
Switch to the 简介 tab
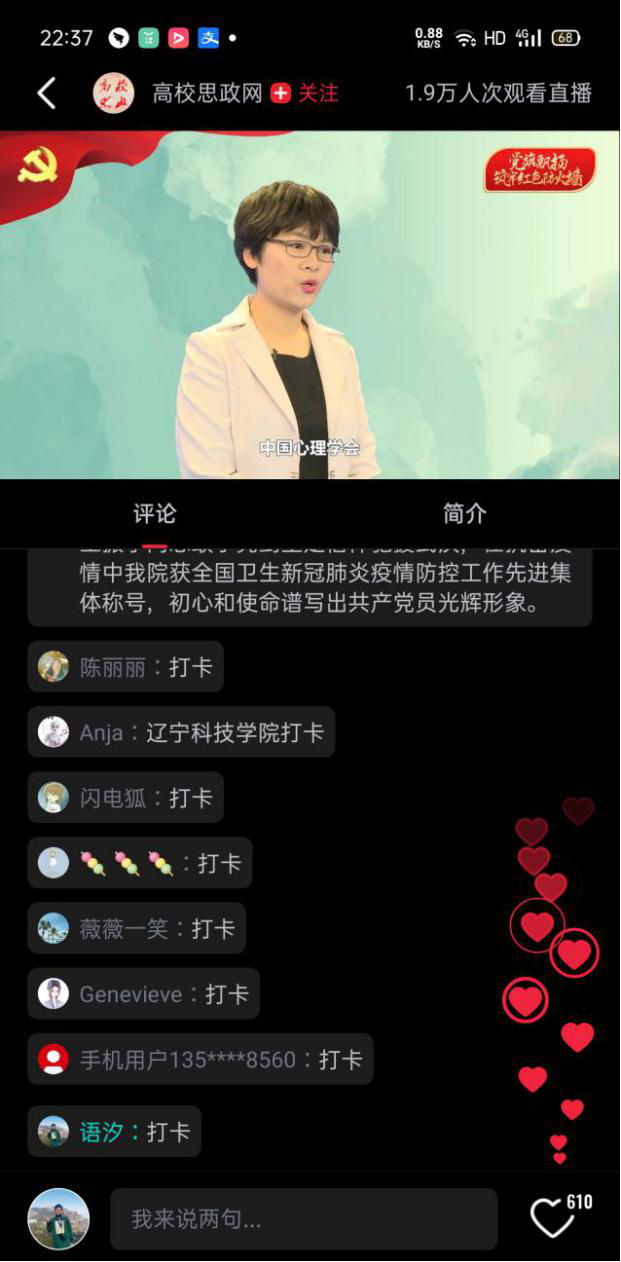[465, 513]
